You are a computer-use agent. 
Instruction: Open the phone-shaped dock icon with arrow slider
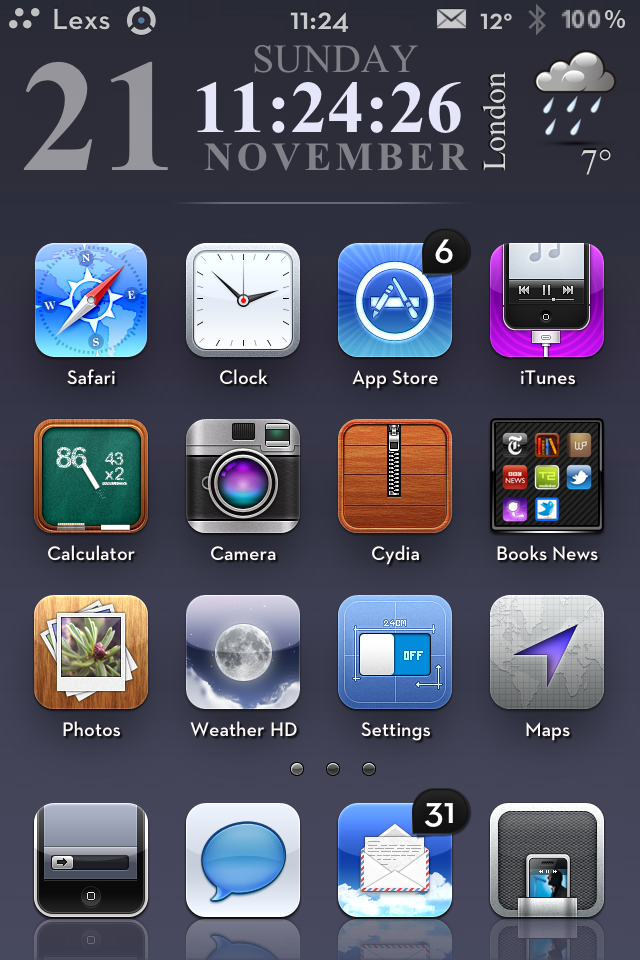[x=91, y=860]
